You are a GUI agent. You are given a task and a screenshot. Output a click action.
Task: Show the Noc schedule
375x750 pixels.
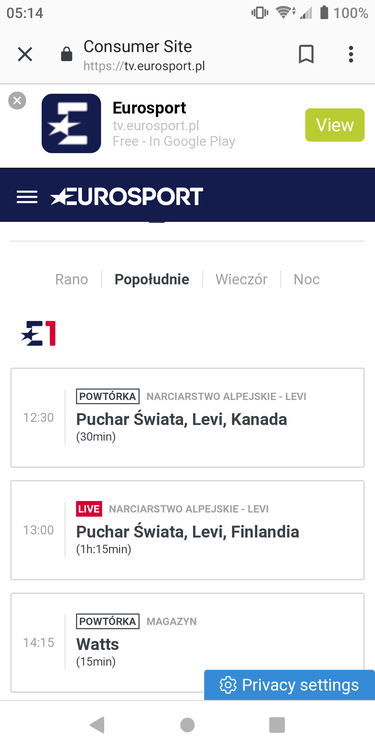pyautogui.click(x=307, y=279)
